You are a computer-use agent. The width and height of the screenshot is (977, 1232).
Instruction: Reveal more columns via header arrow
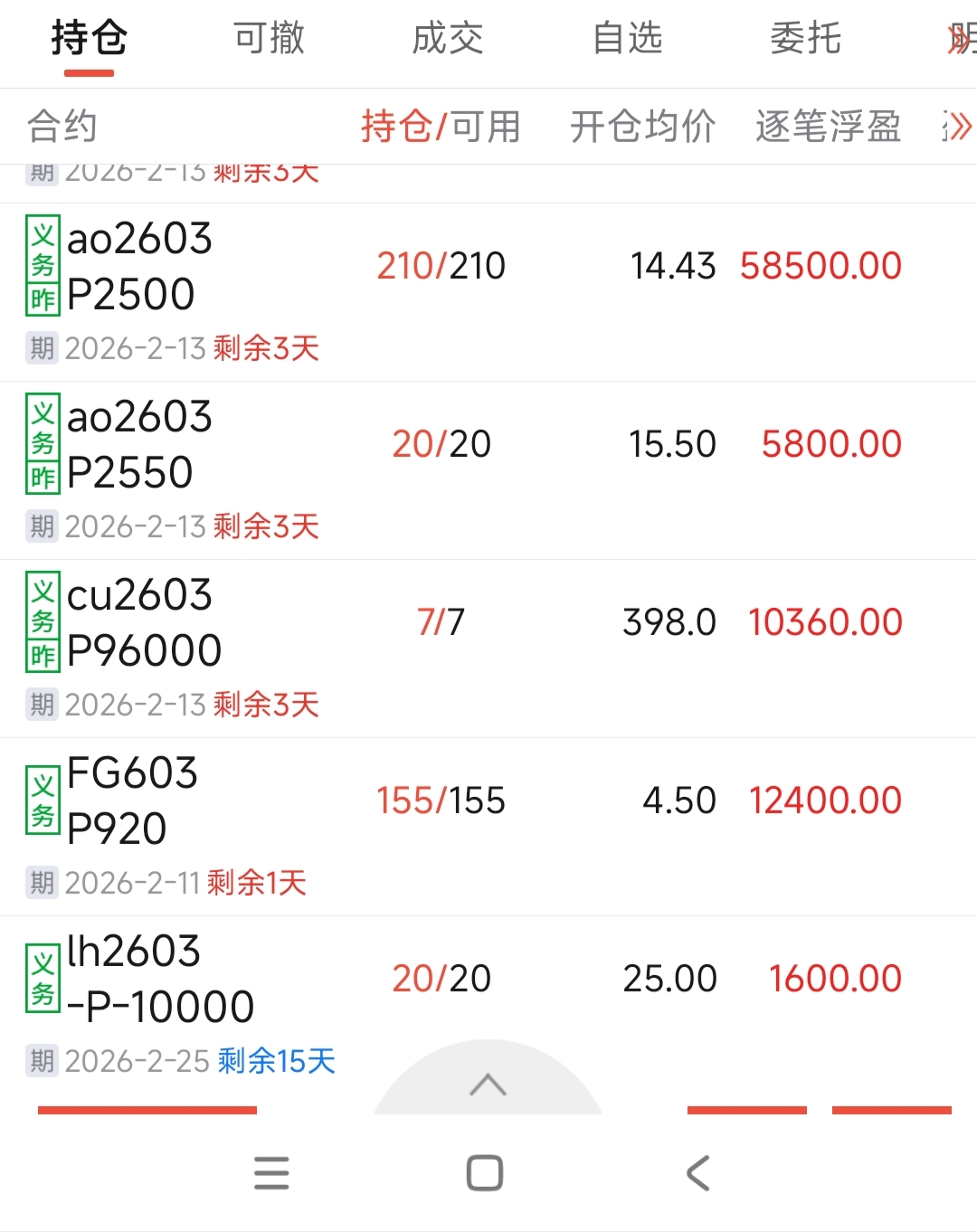click(x=956, y=127)
